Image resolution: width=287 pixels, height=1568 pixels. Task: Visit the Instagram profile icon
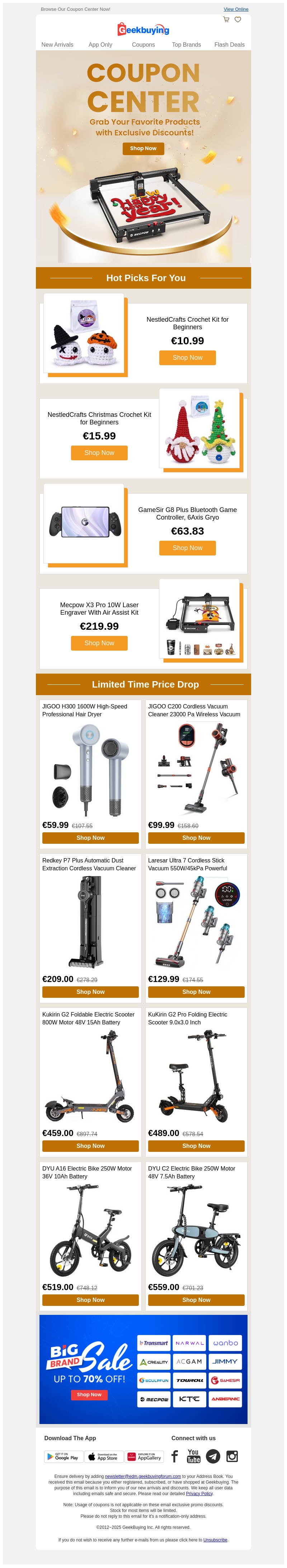coord(232,1456)
